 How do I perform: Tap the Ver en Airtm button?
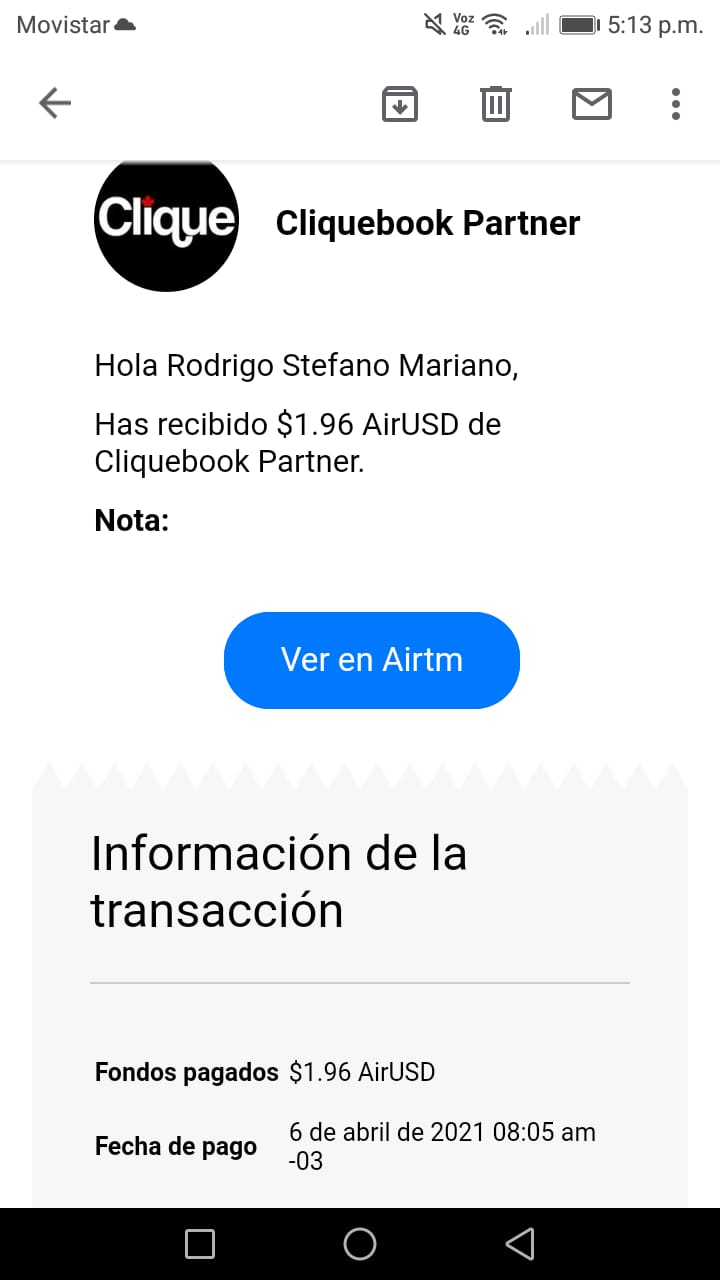[x=372, y=660]
